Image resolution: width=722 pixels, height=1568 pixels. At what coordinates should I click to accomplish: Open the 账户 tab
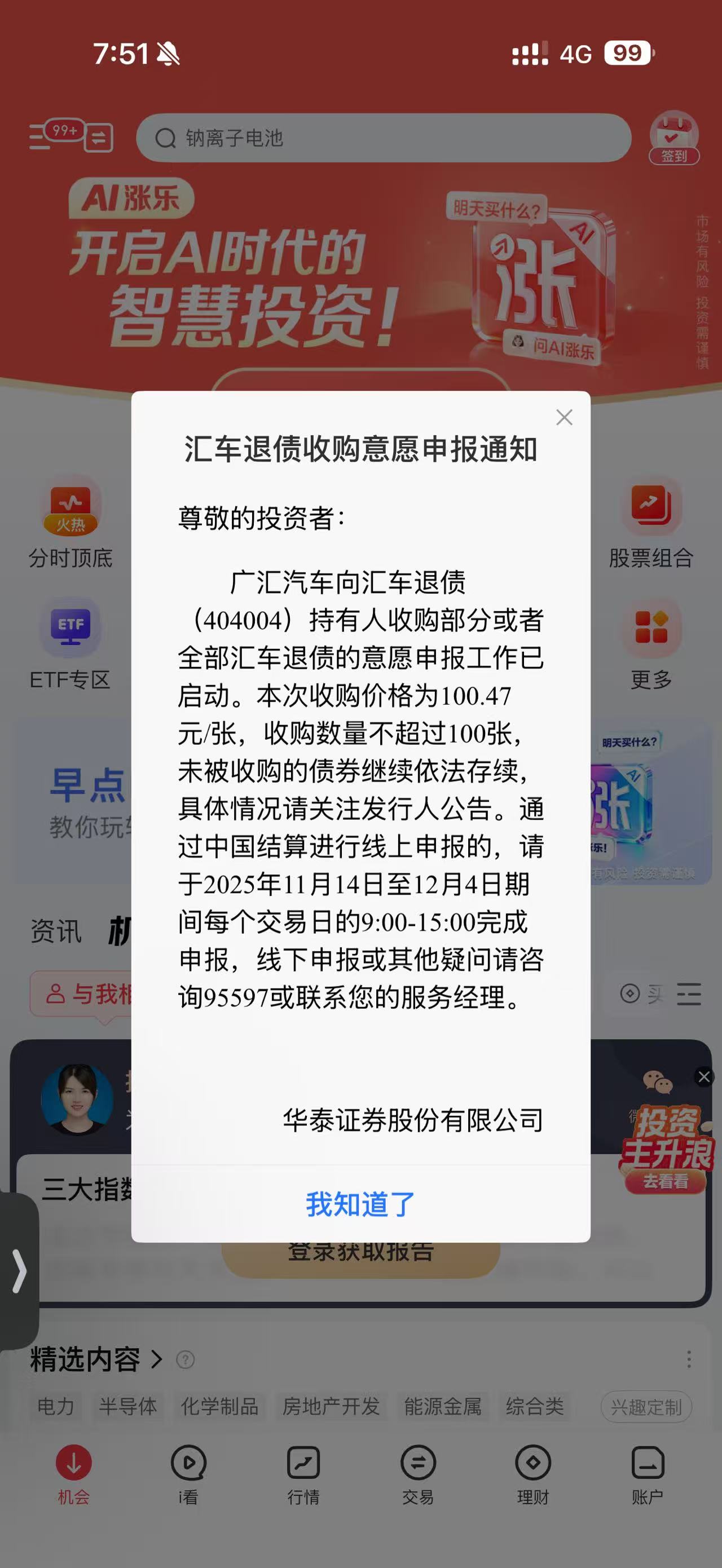[647, 1474]
